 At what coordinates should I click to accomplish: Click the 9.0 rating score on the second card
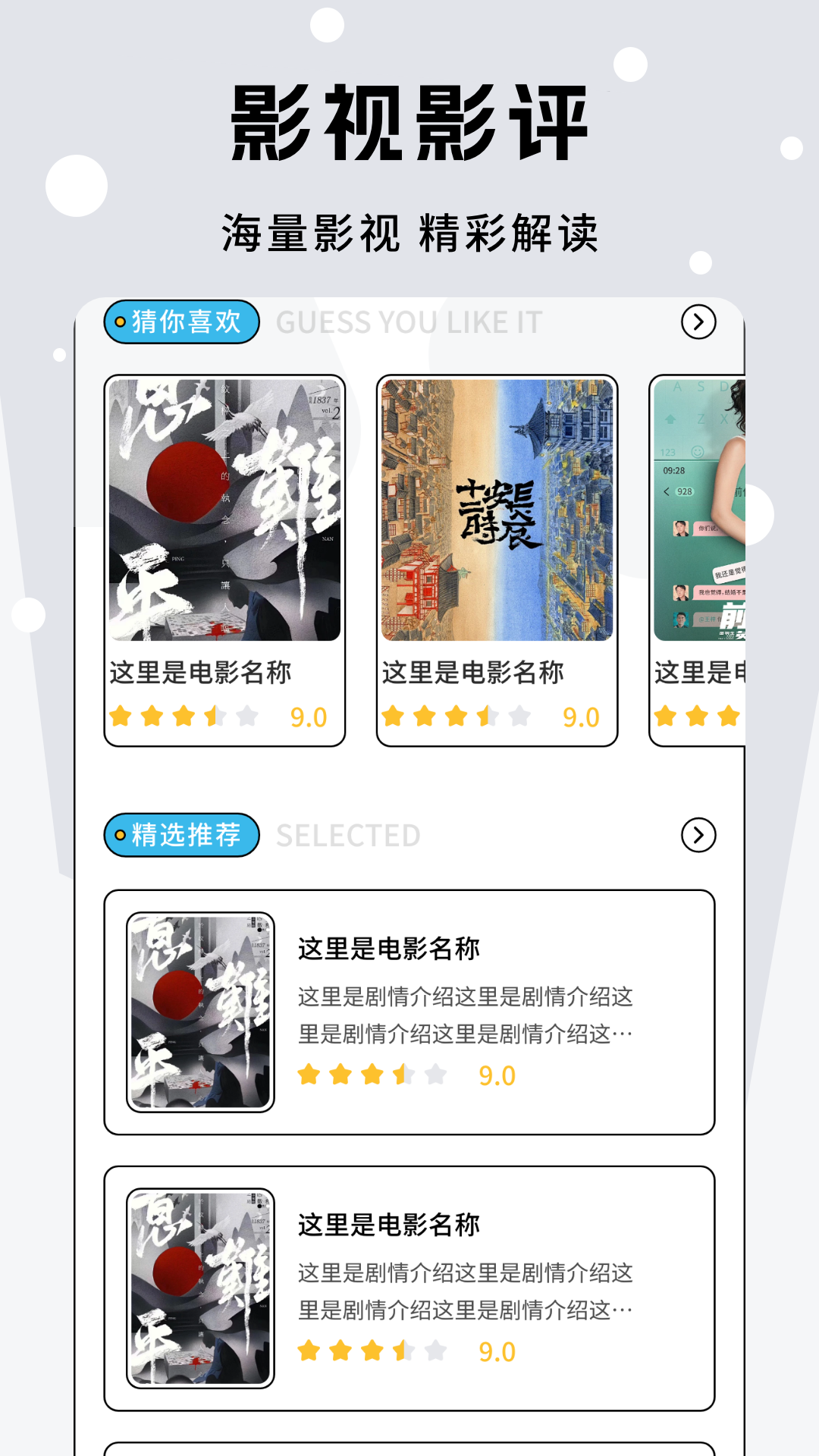click(x=582, y=716)
